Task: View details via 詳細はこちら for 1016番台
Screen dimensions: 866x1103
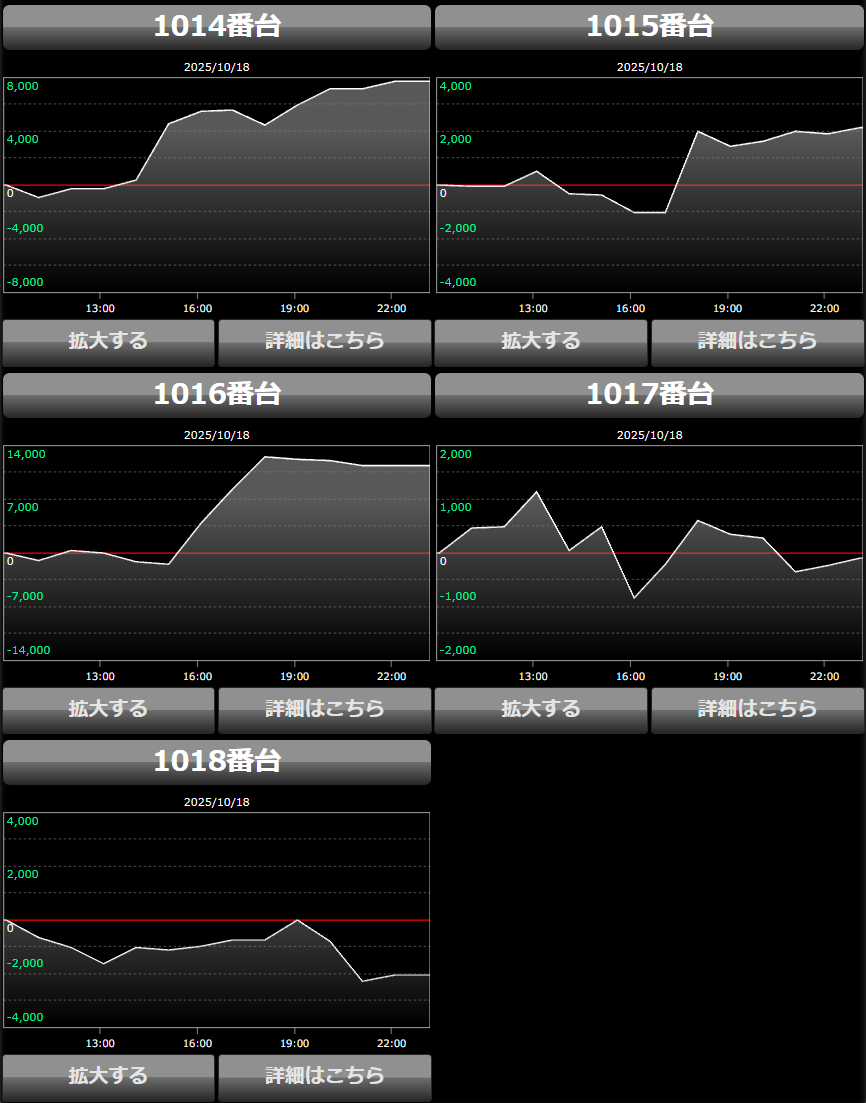Action: coord(324,710)
